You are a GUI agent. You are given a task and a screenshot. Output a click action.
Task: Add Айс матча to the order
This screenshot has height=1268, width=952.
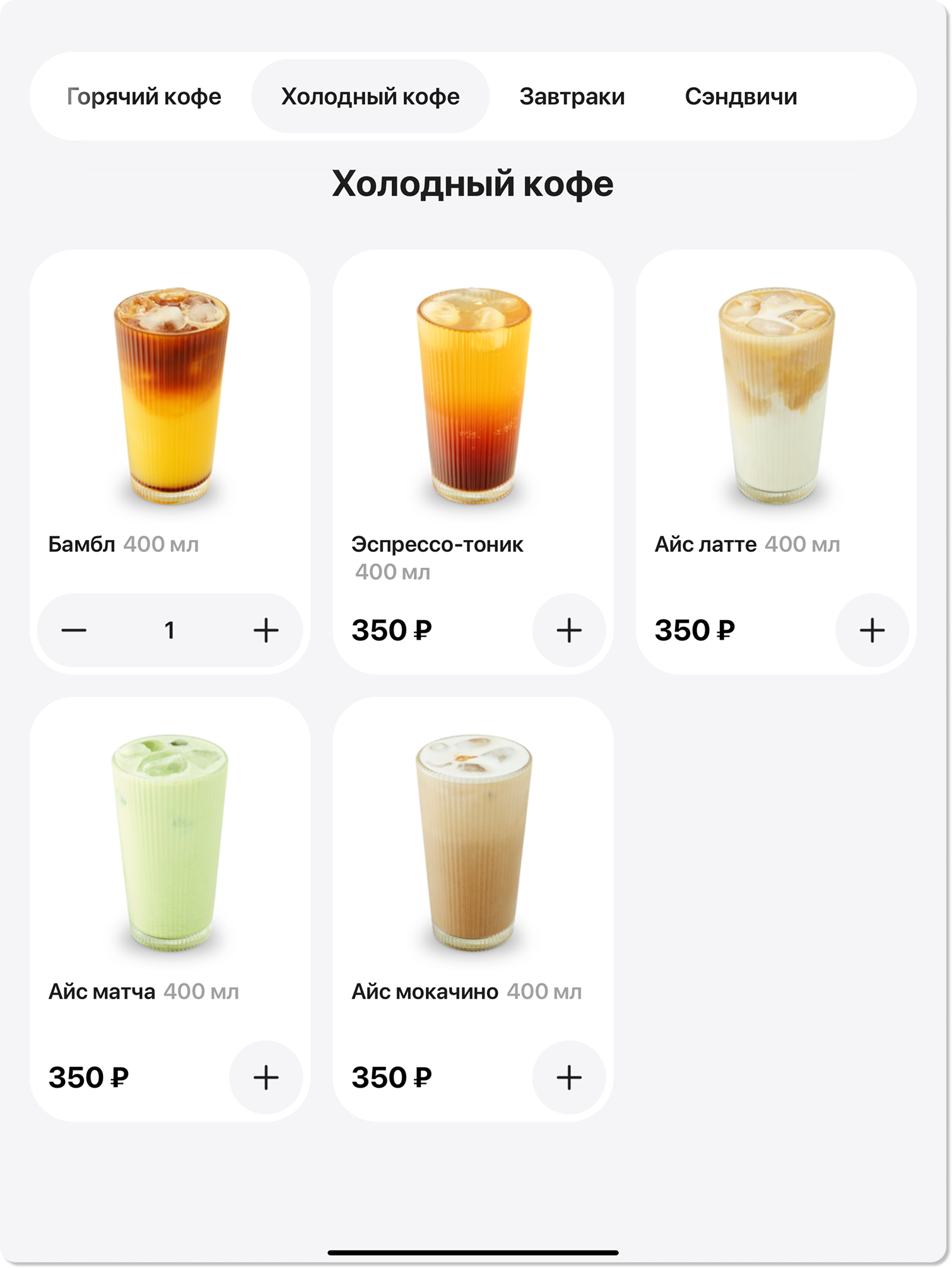click(x=266, y=1077)
